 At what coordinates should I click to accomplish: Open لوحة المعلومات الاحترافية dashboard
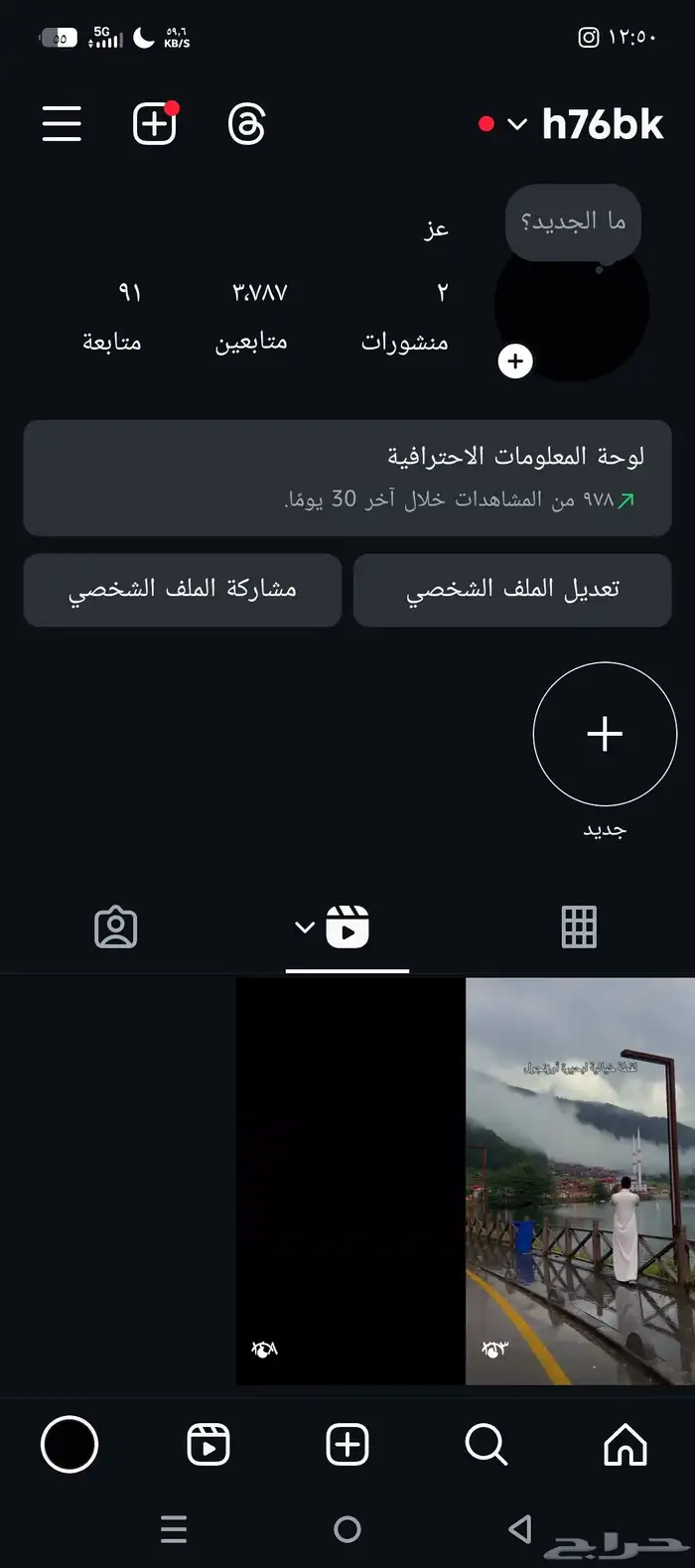coord(347,478)
